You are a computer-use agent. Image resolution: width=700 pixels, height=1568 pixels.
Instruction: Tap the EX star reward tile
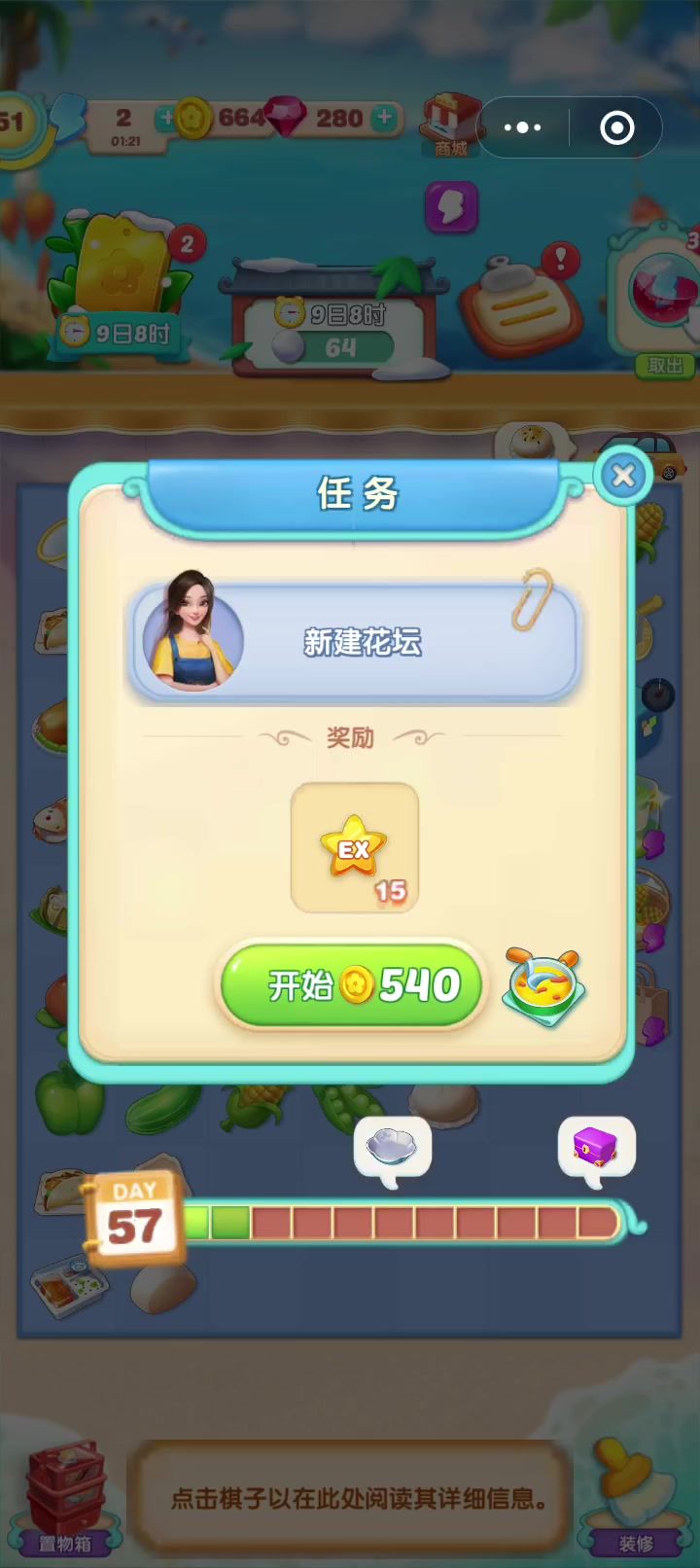click(355, 848)
